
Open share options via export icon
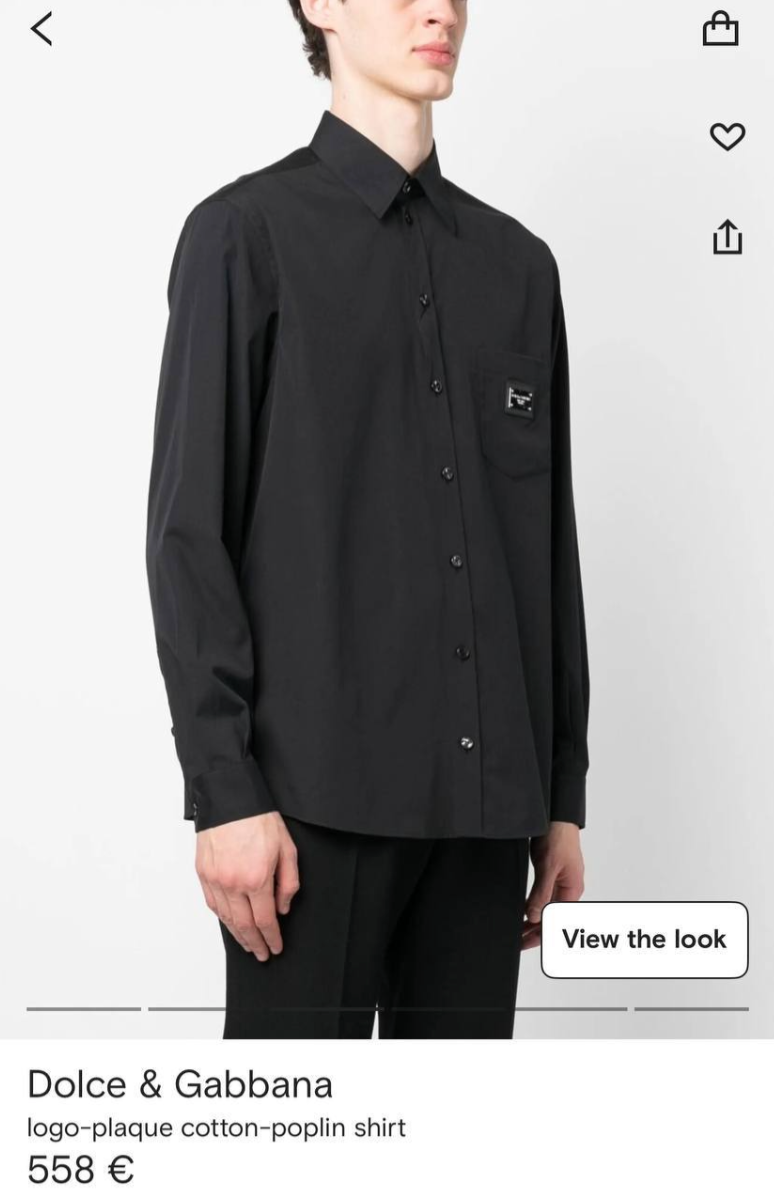pos(727,237)
